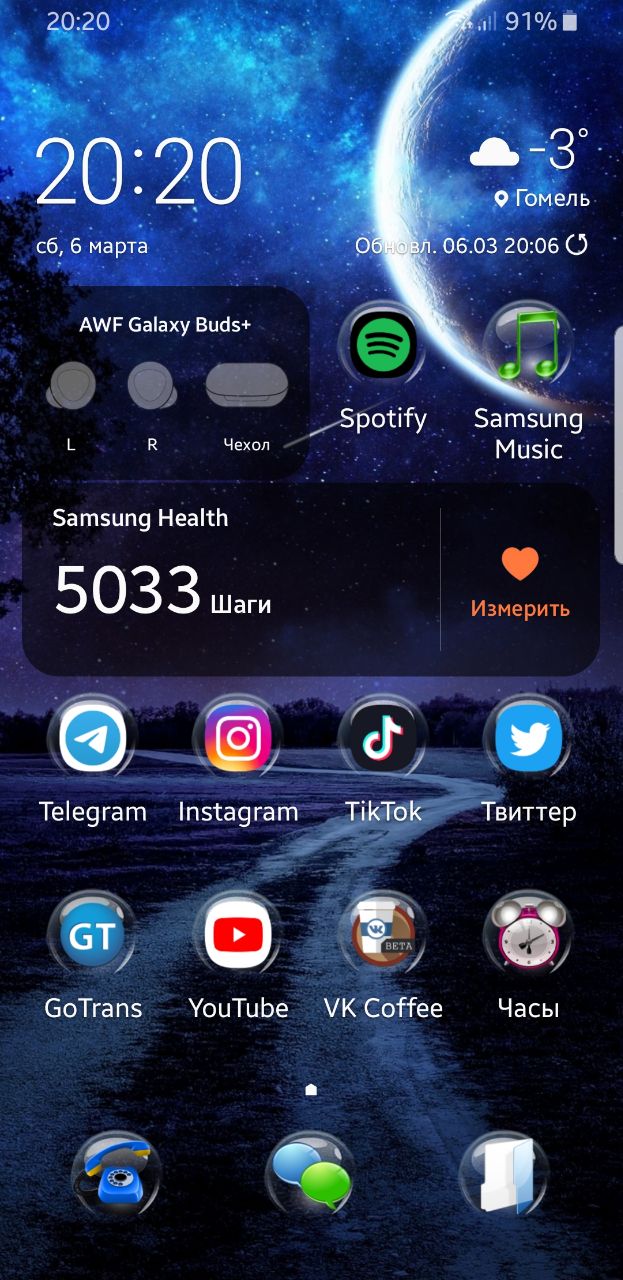Screen dimensions: 623x1280
Task: Tap the home page indicator
Action: 311,1089
